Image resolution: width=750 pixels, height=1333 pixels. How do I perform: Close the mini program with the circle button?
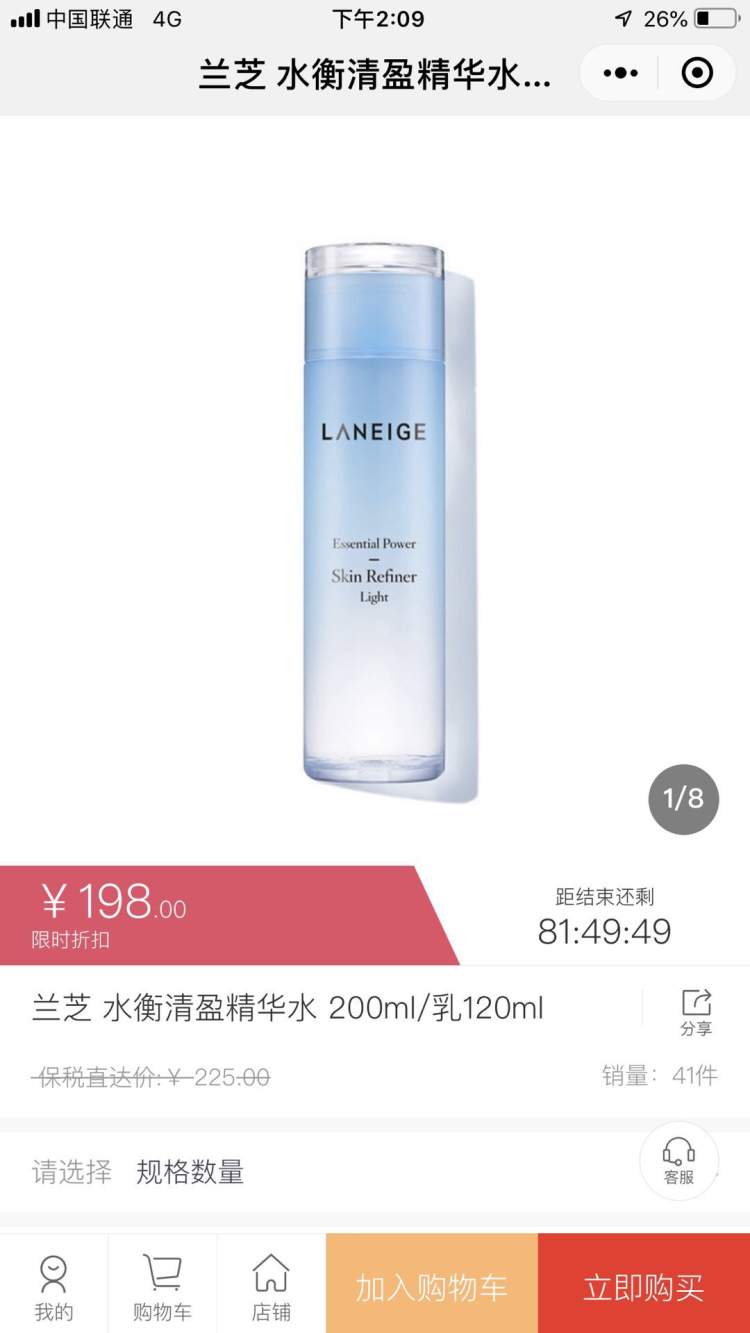(696, 73)
